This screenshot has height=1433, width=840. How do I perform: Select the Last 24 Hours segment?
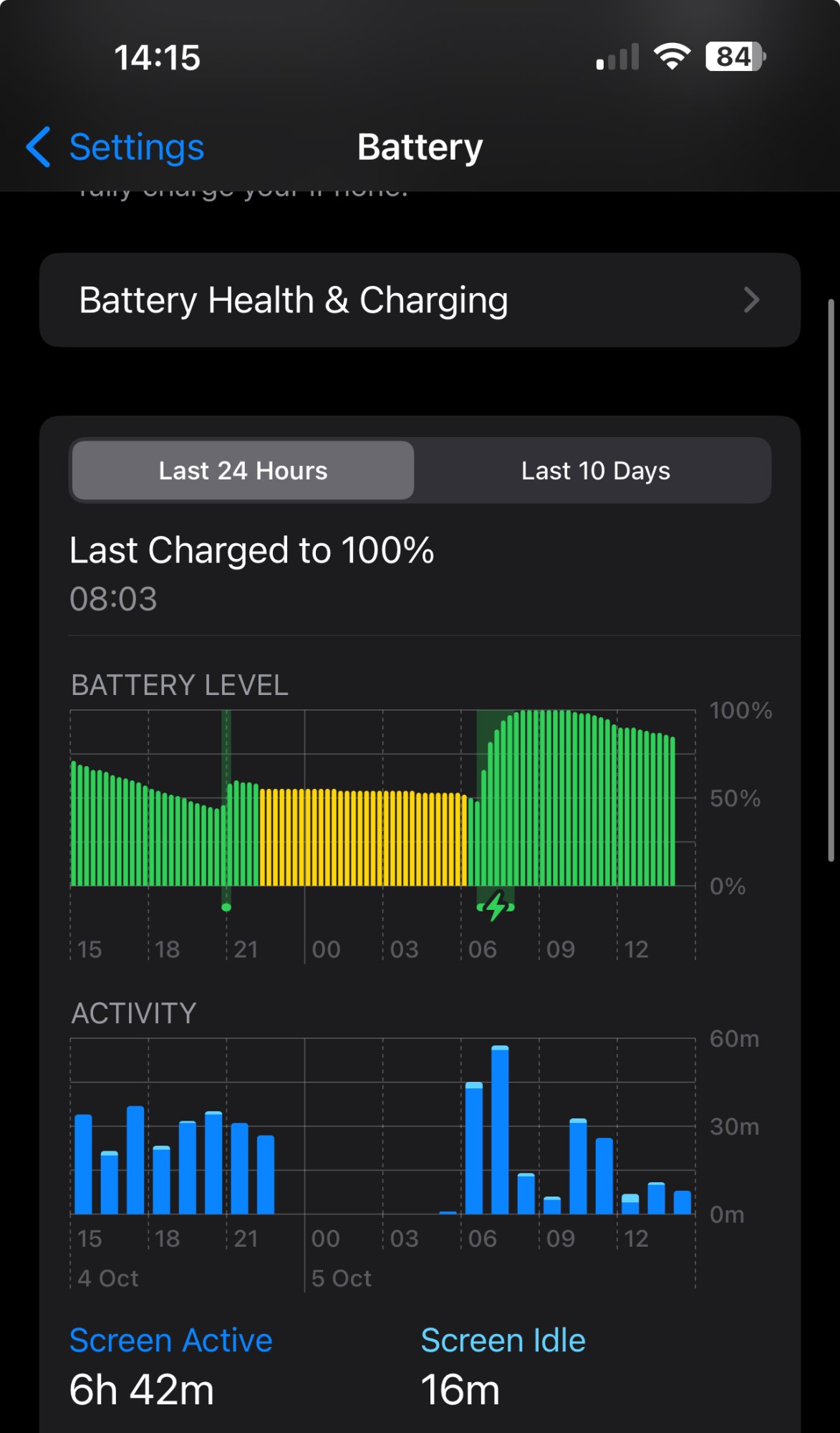243,471
